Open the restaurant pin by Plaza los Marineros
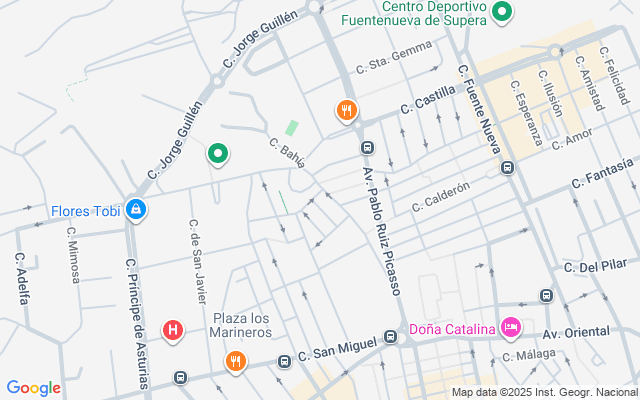Image resolution: width=640 pixels, height=400 pixels. pos(236,361)
